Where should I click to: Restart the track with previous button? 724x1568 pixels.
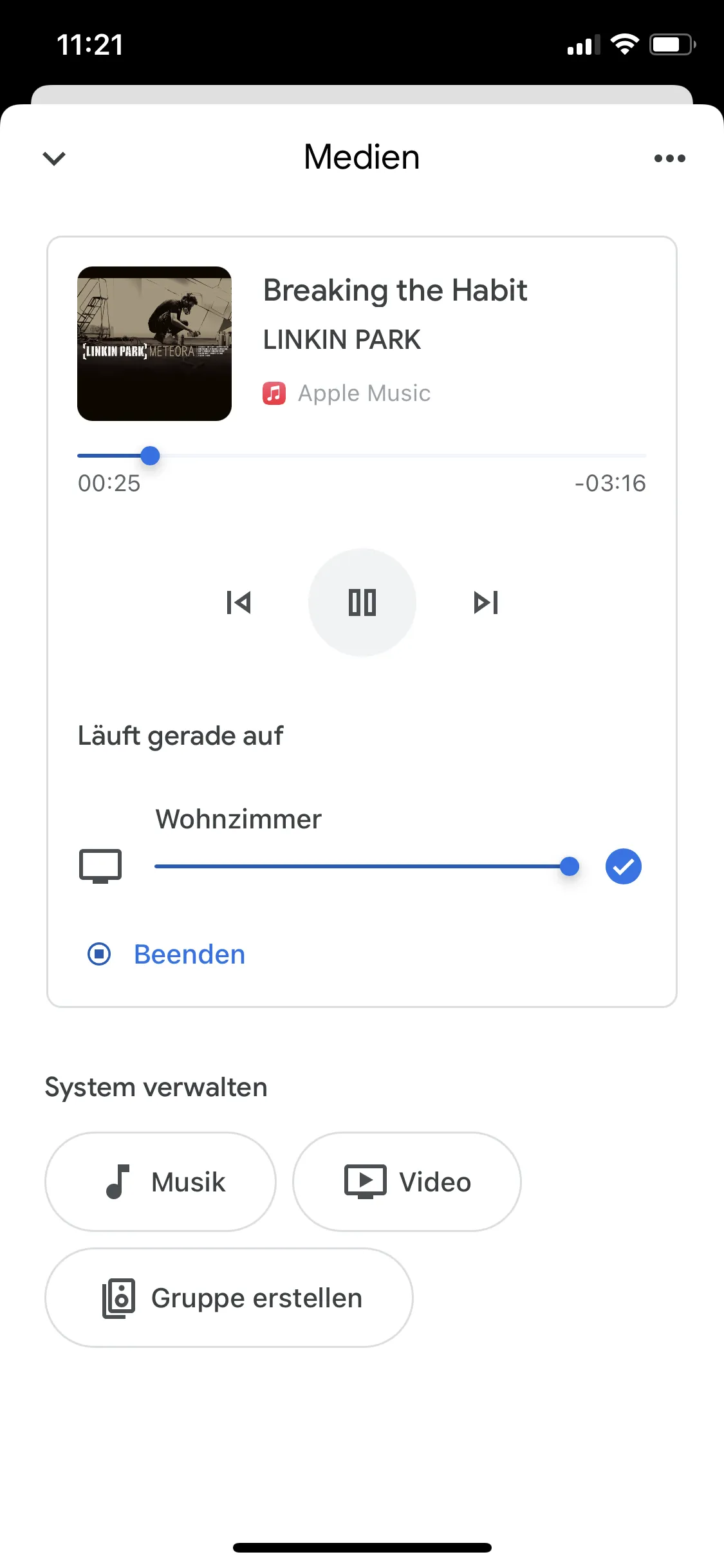[239, 602]
